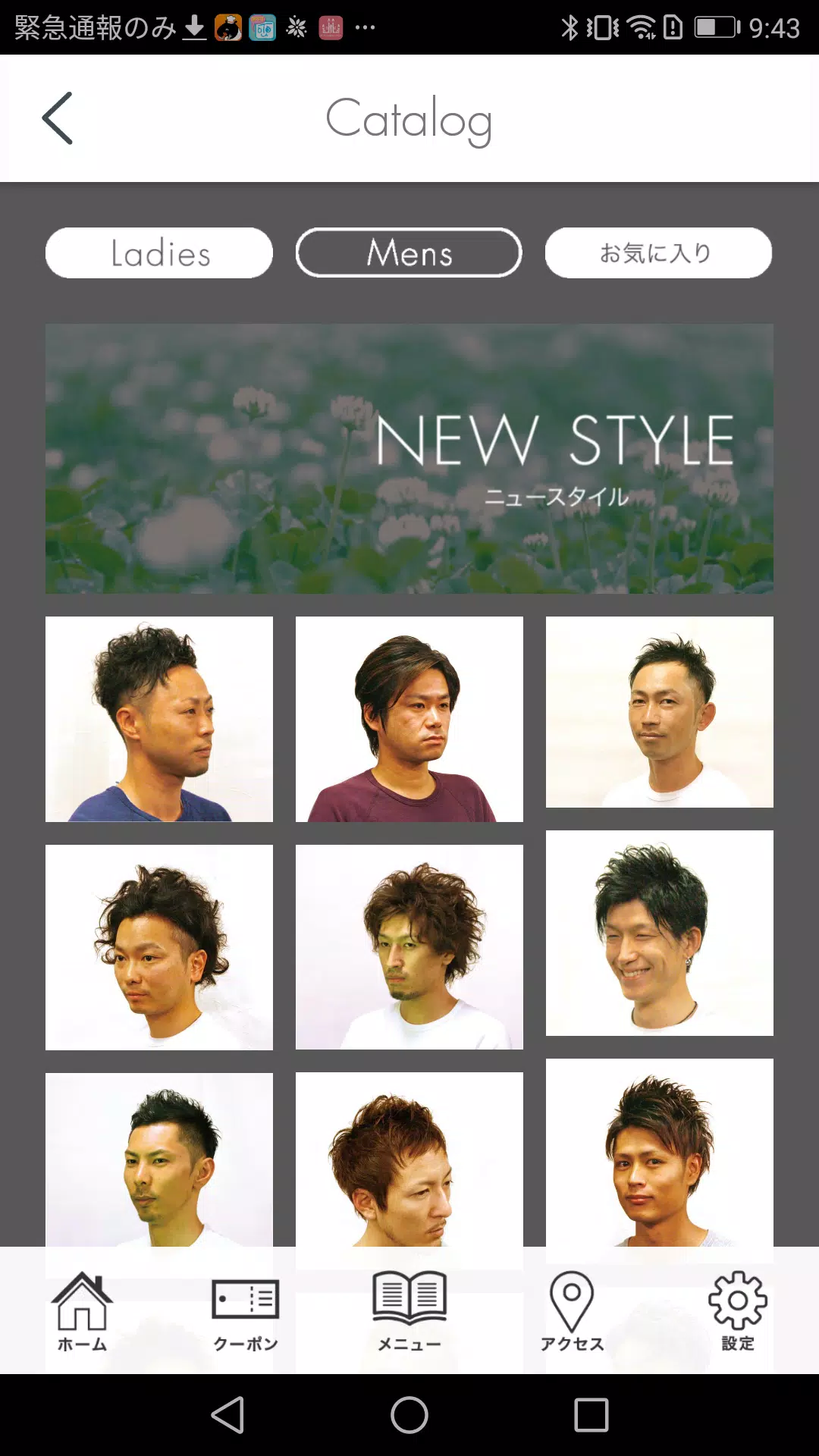
Task: Open the お気に入り favorites tab
Action: 658,253
